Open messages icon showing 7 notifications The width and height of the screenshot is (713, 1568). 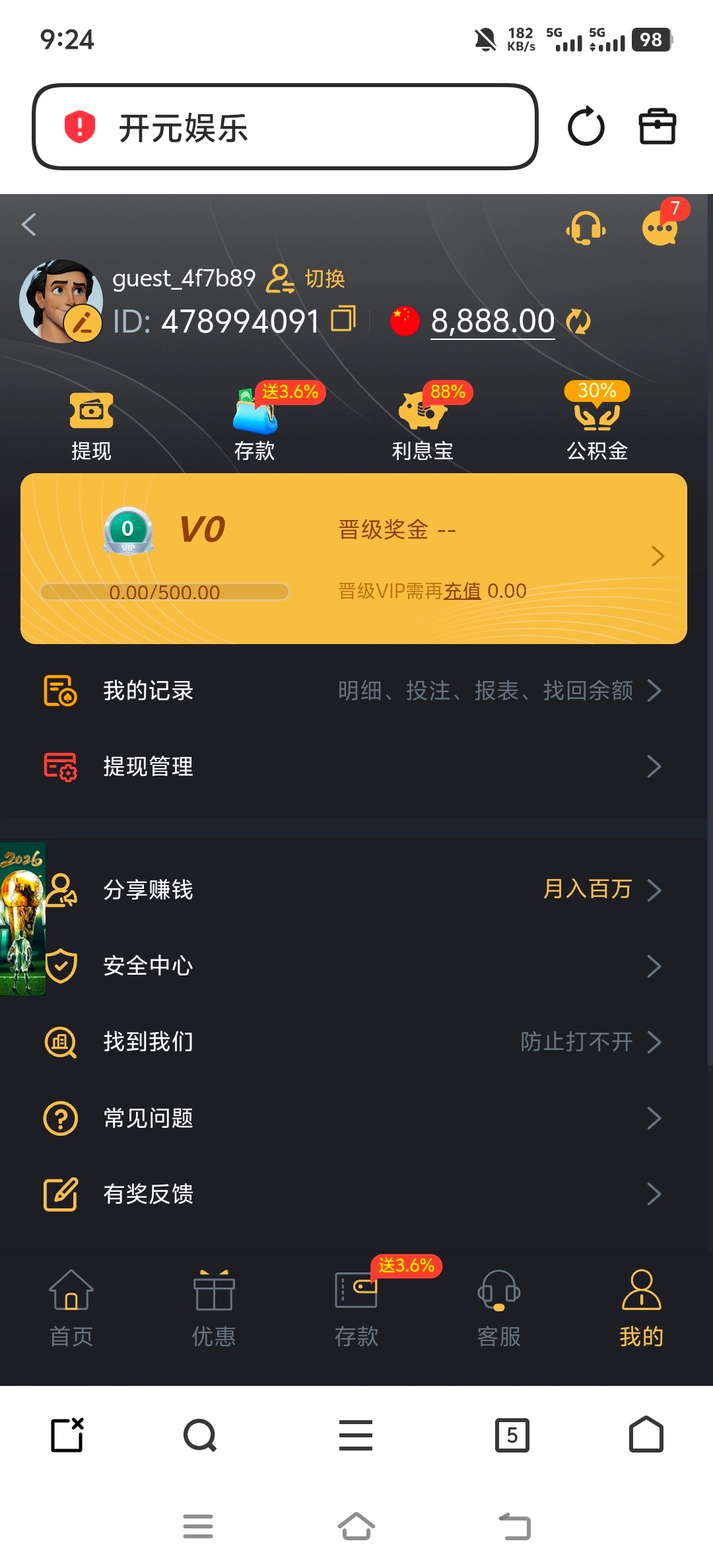(x=658, y=228)
